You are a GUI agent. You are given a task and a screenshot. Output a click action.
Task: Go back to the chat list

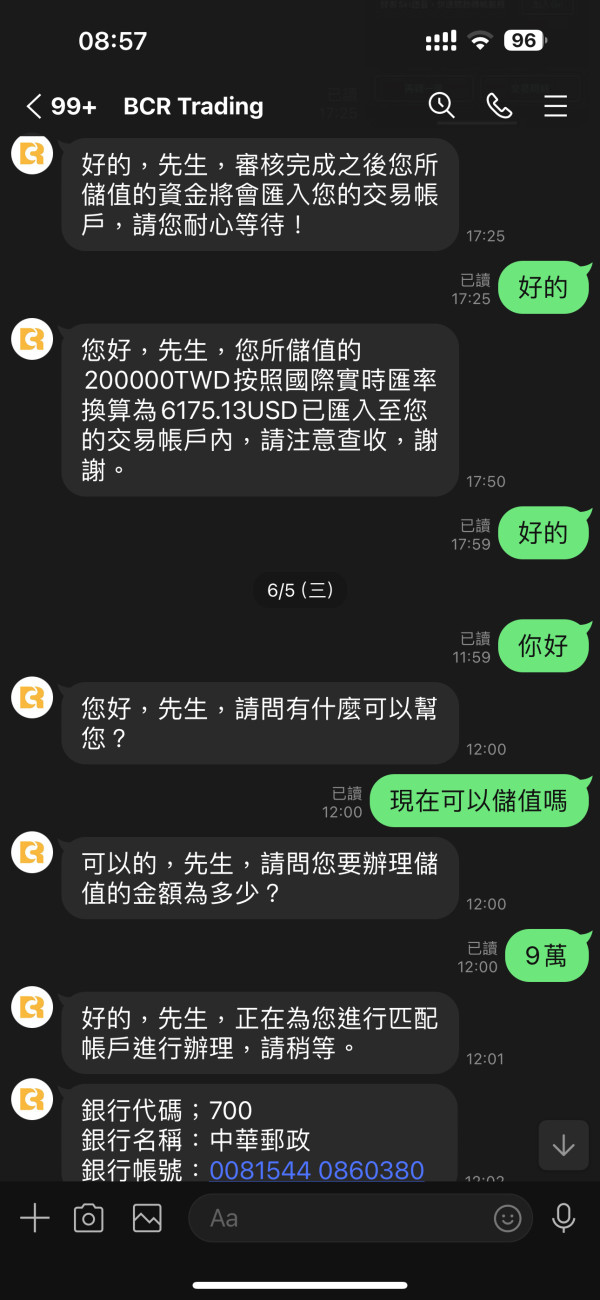click(x=34, y=106)
